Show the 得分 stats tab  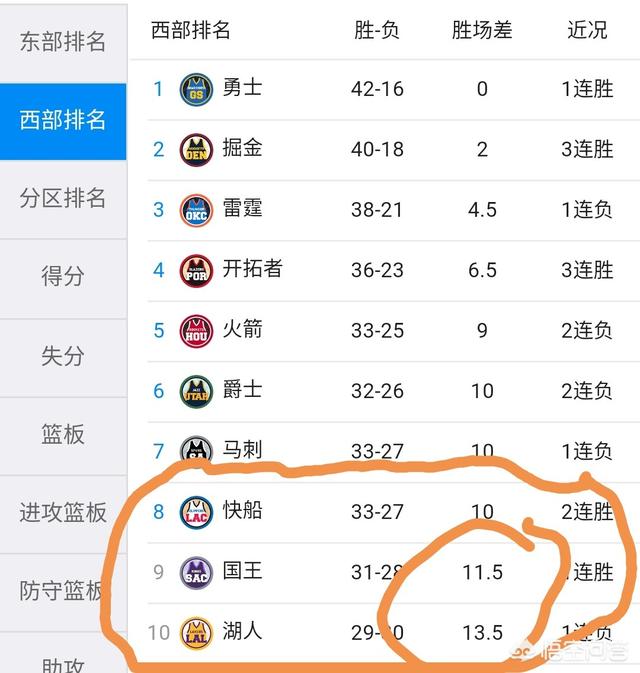click(x=62, y=276)
